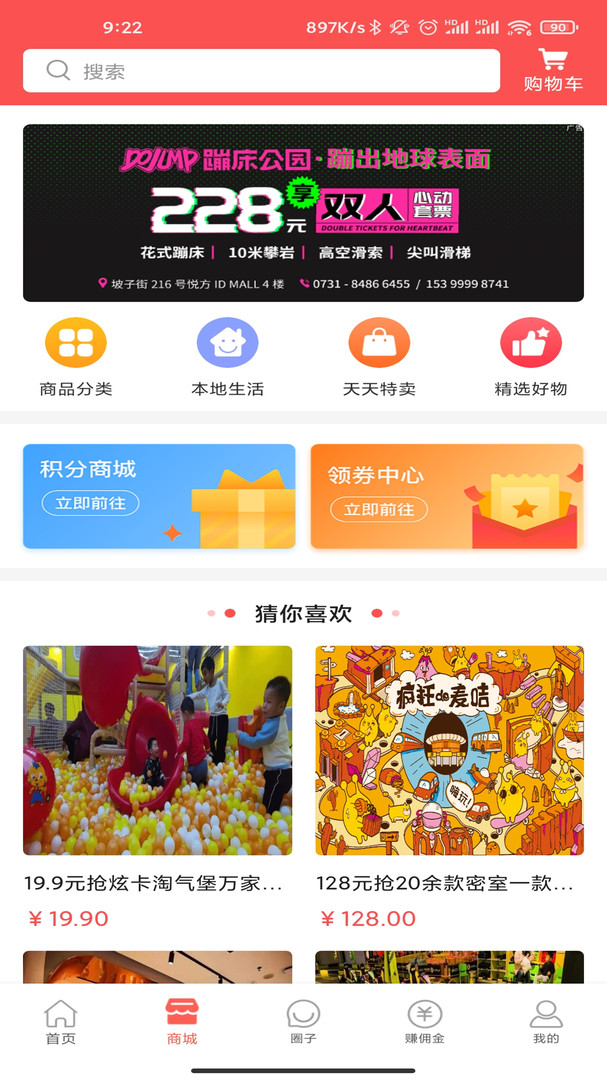
Task: Open 商品分类 categories
Action: pyautogui.click(x=76, y=358)
